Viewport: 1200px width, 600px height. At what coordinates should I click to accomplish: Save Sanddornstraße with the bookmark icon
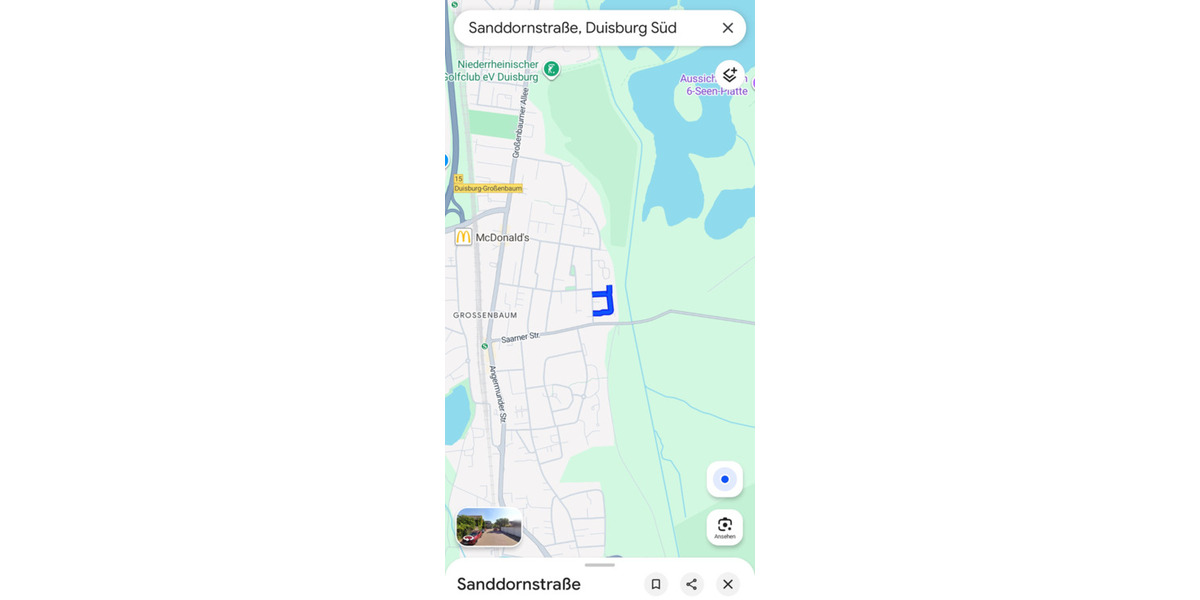pos(656,584)
